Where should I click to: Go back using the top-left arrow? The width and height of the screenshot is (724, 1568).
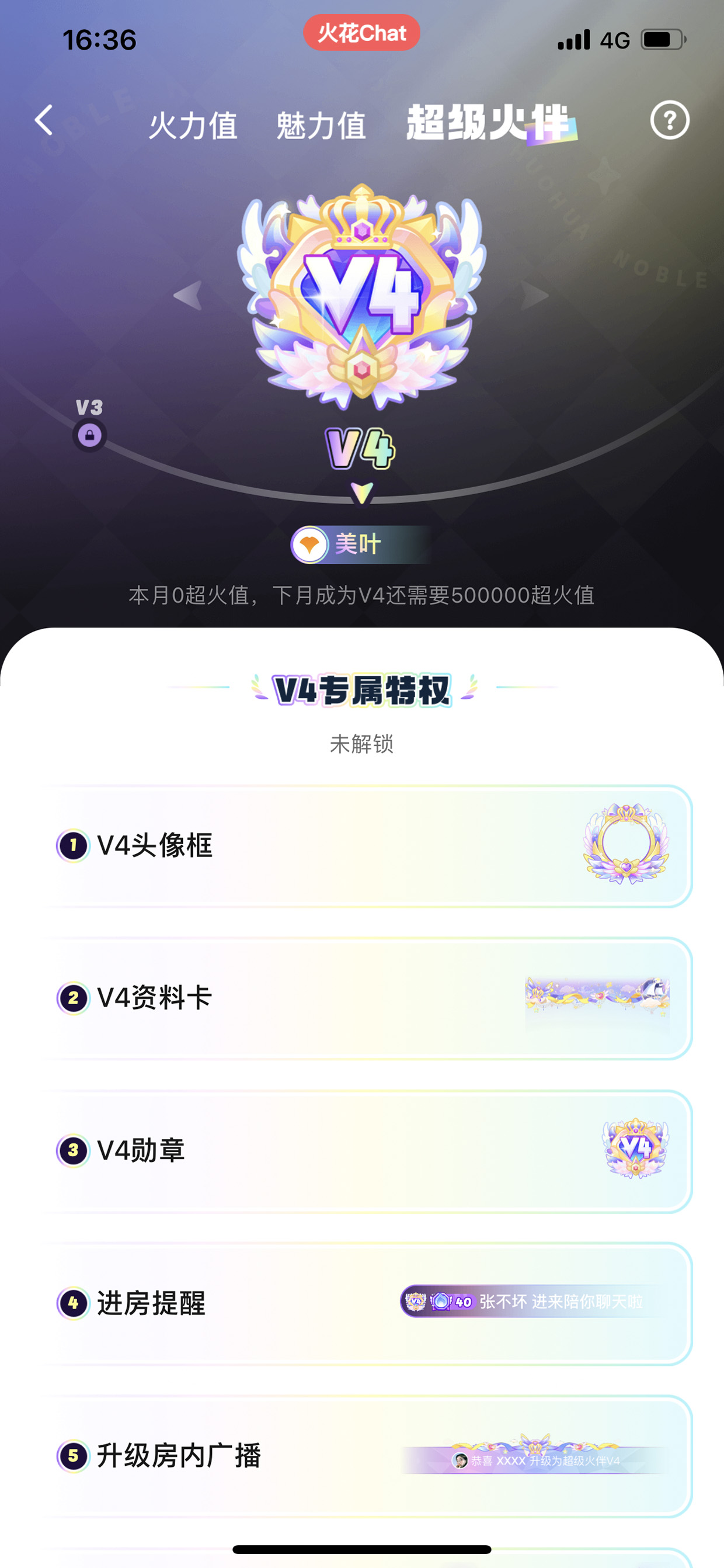tap(44, 120)
